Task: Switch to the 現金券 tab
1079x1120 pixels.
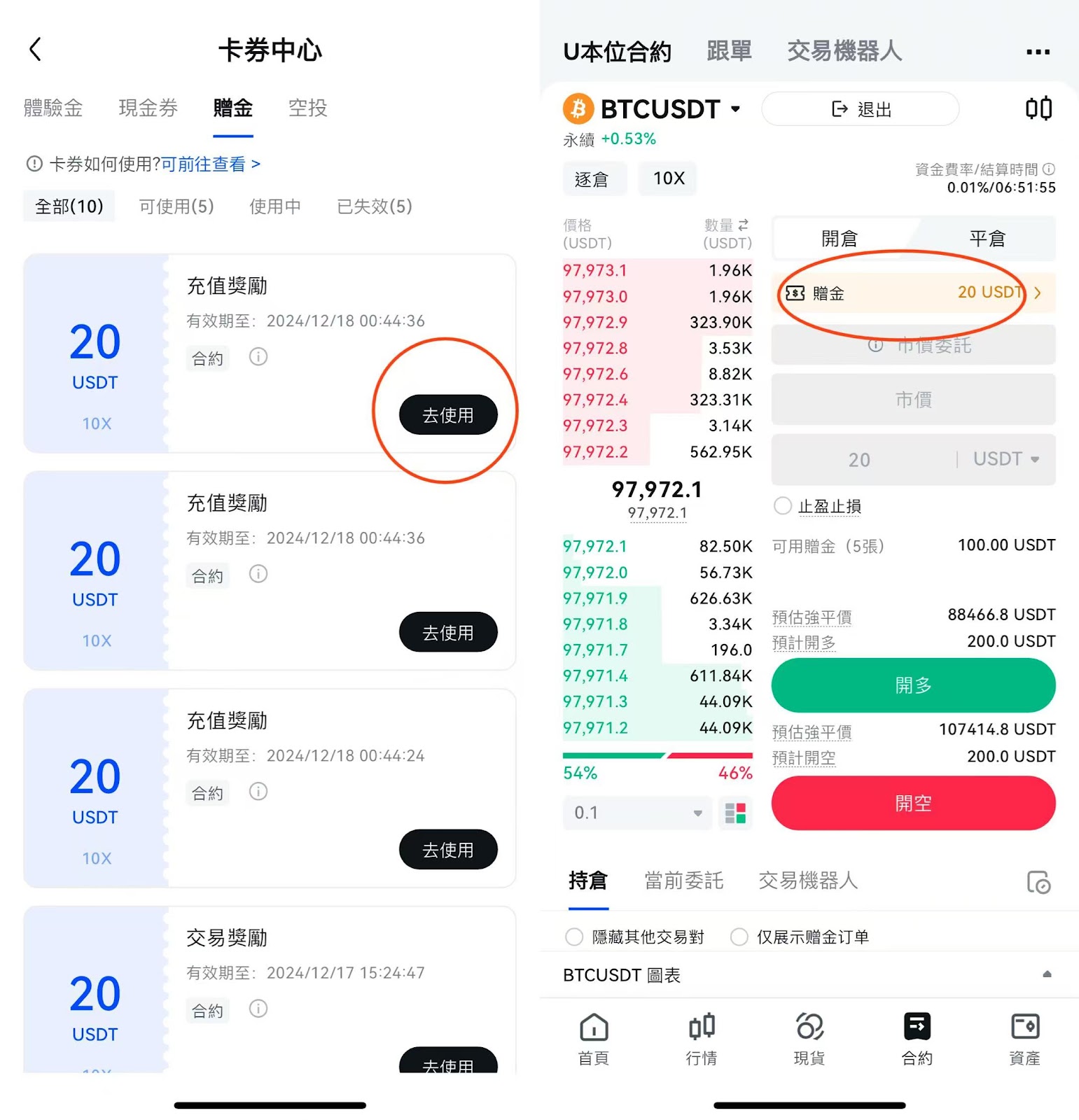Action: (148, 108)
